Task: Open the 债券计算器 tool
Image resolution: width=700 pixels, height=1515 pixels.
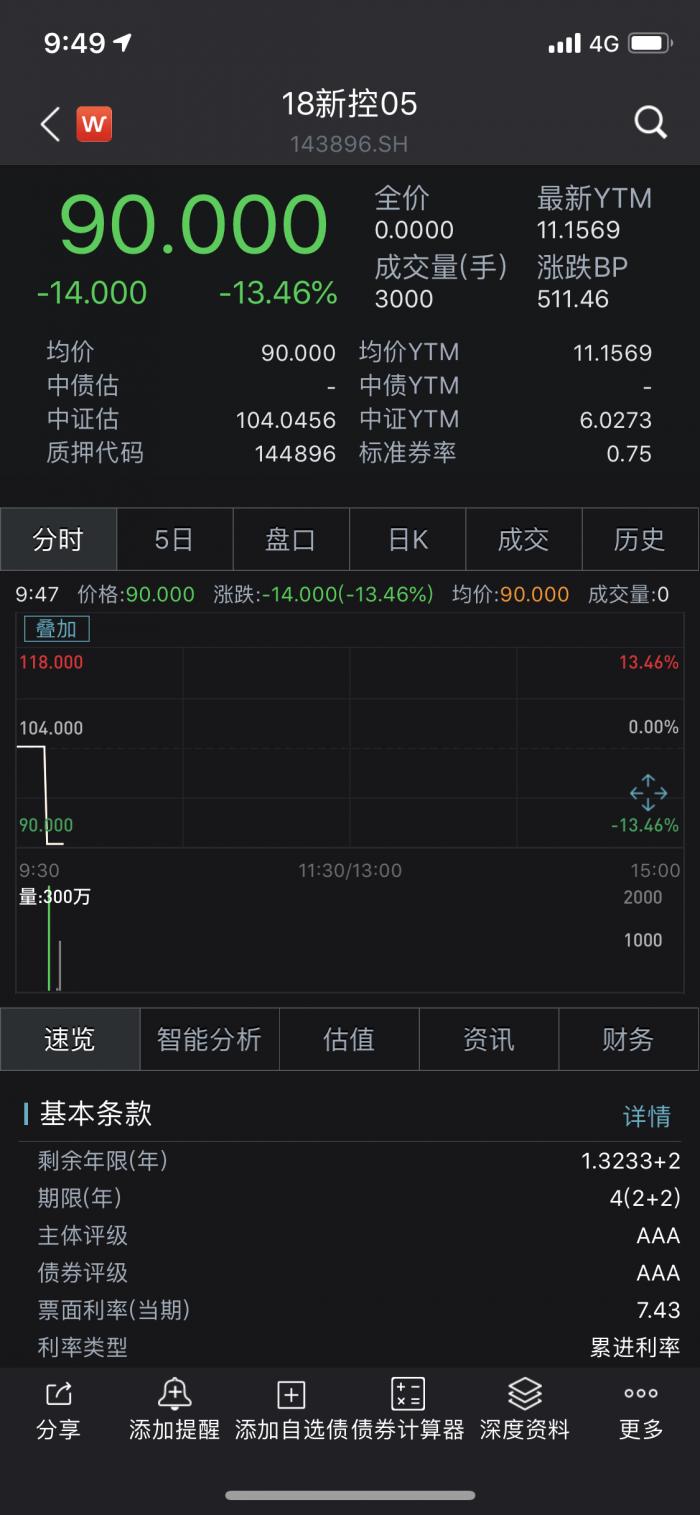Action: (x=408, y=1410)
